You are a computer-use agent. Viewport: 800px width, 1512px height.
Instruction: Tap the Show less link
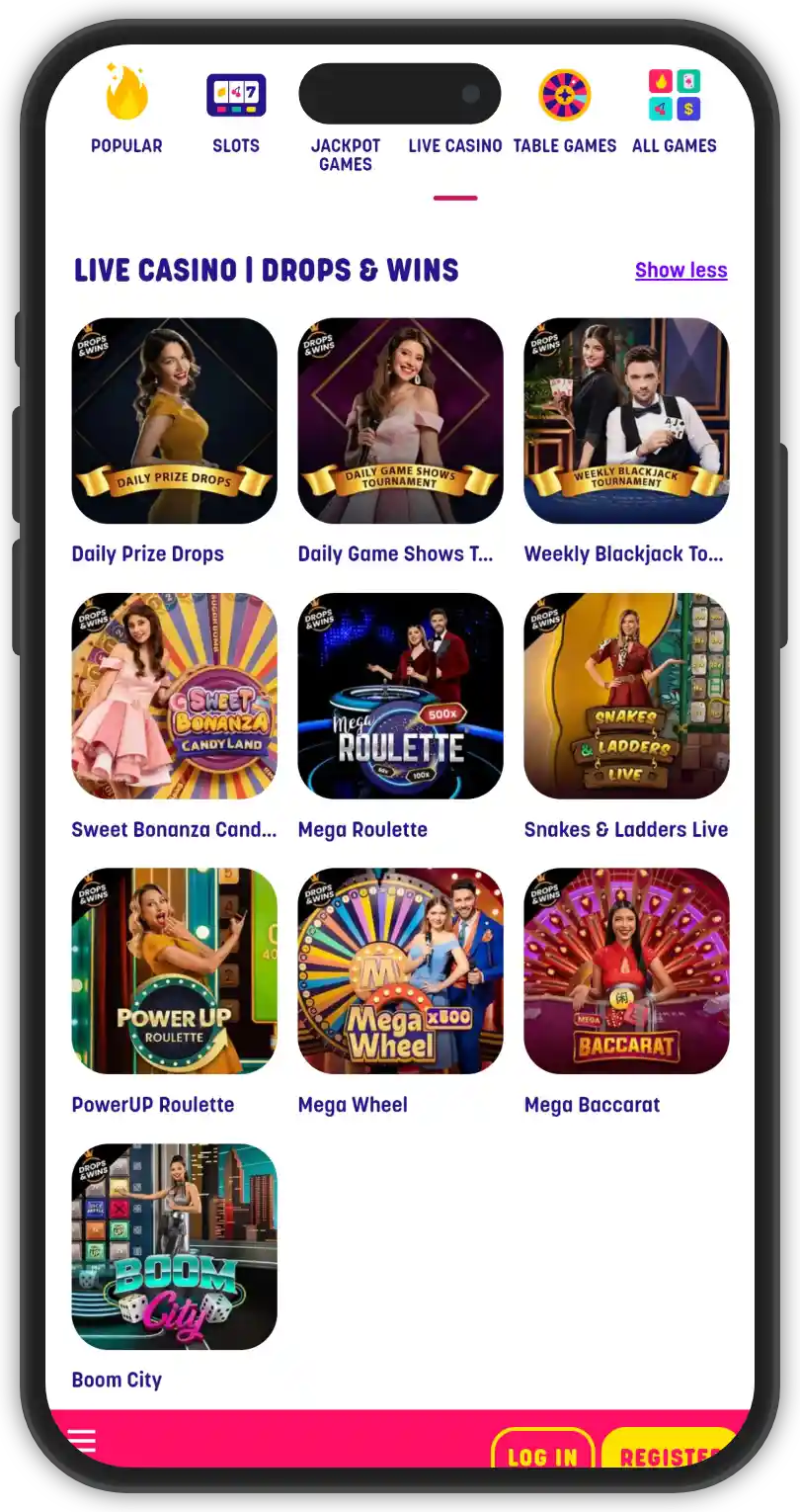(680, 270)
